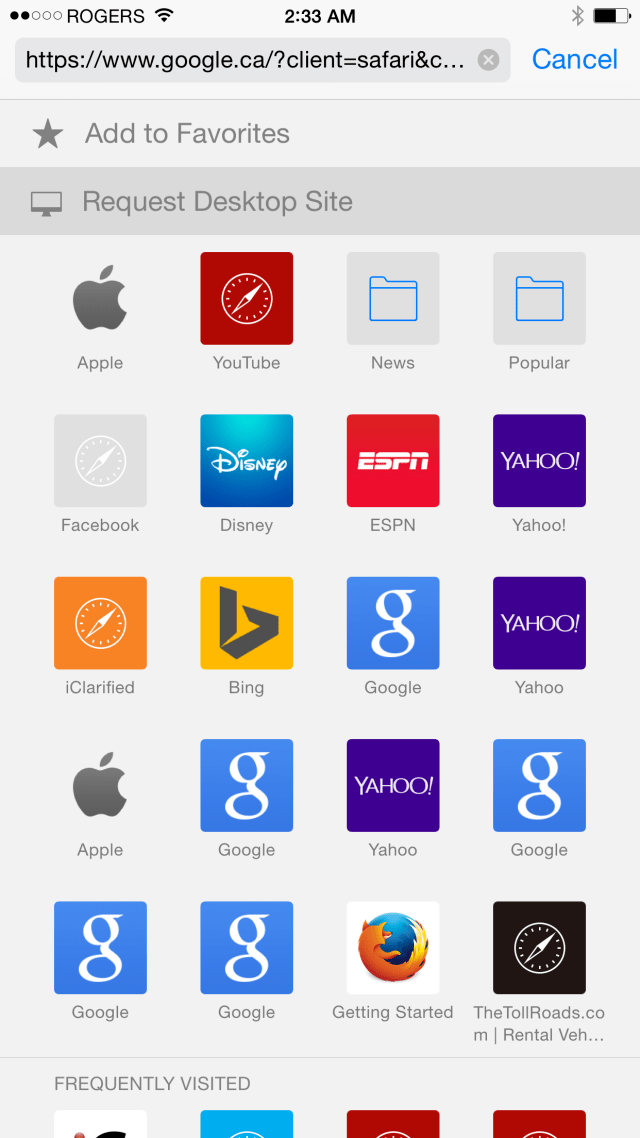Add this page to Favorites
The width and height of the screenshot is (640, 1138).
pos(187,134)
